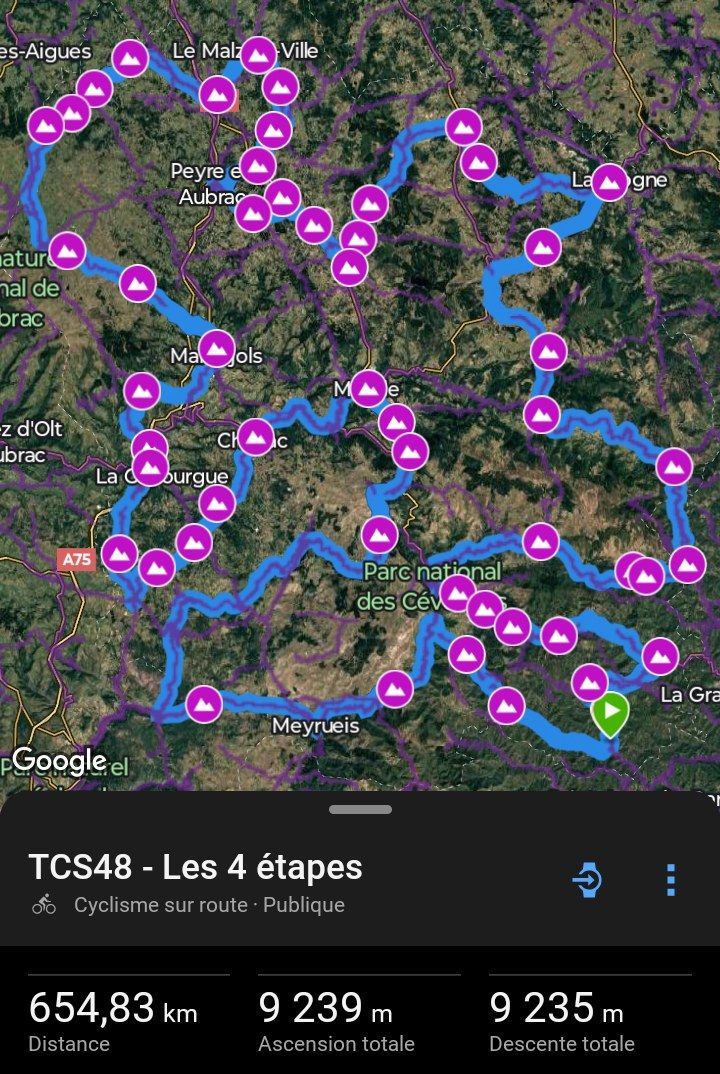
Task: Select the climb marker over Marvejols
Action: click(x=217, y=348)
